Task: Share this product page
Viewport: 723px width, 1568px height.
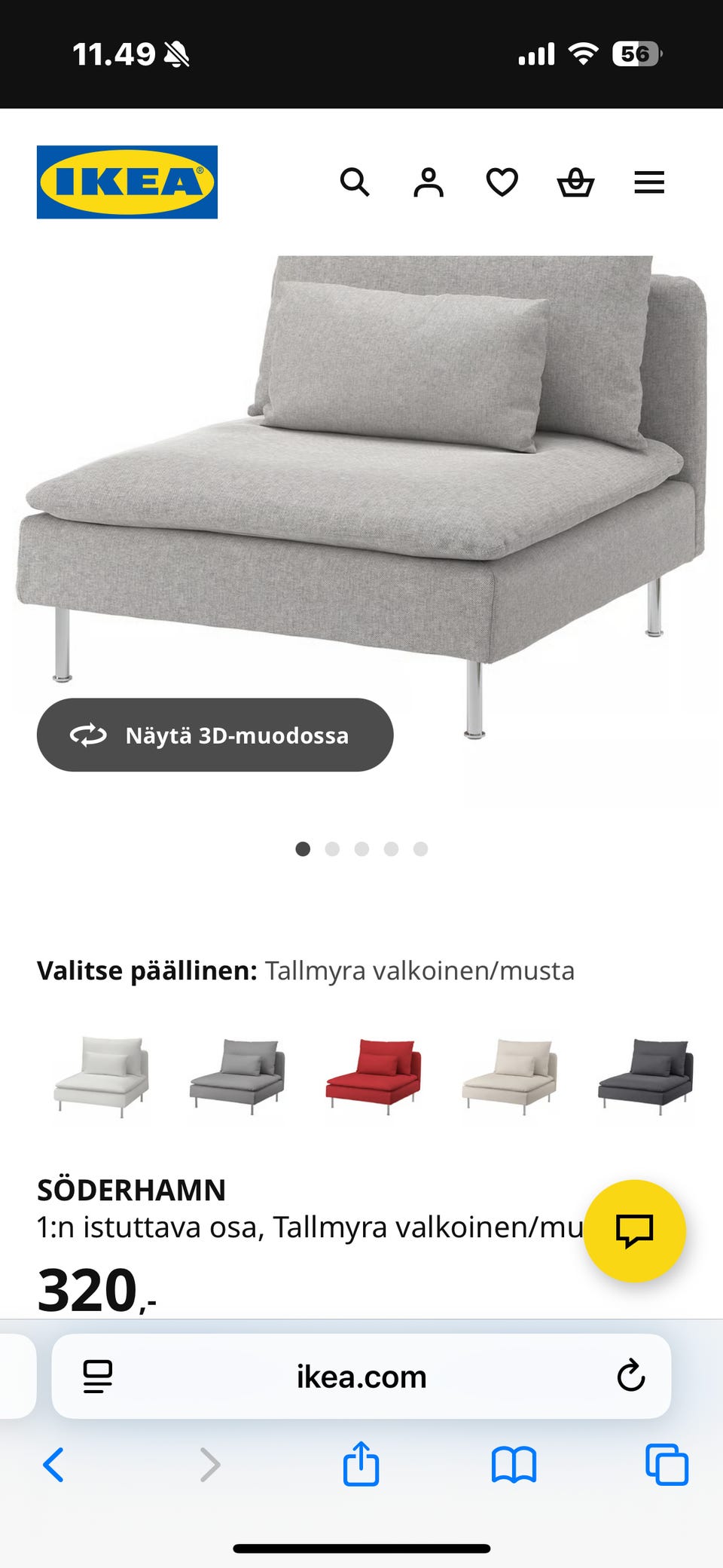Action: pos(361,1463)
